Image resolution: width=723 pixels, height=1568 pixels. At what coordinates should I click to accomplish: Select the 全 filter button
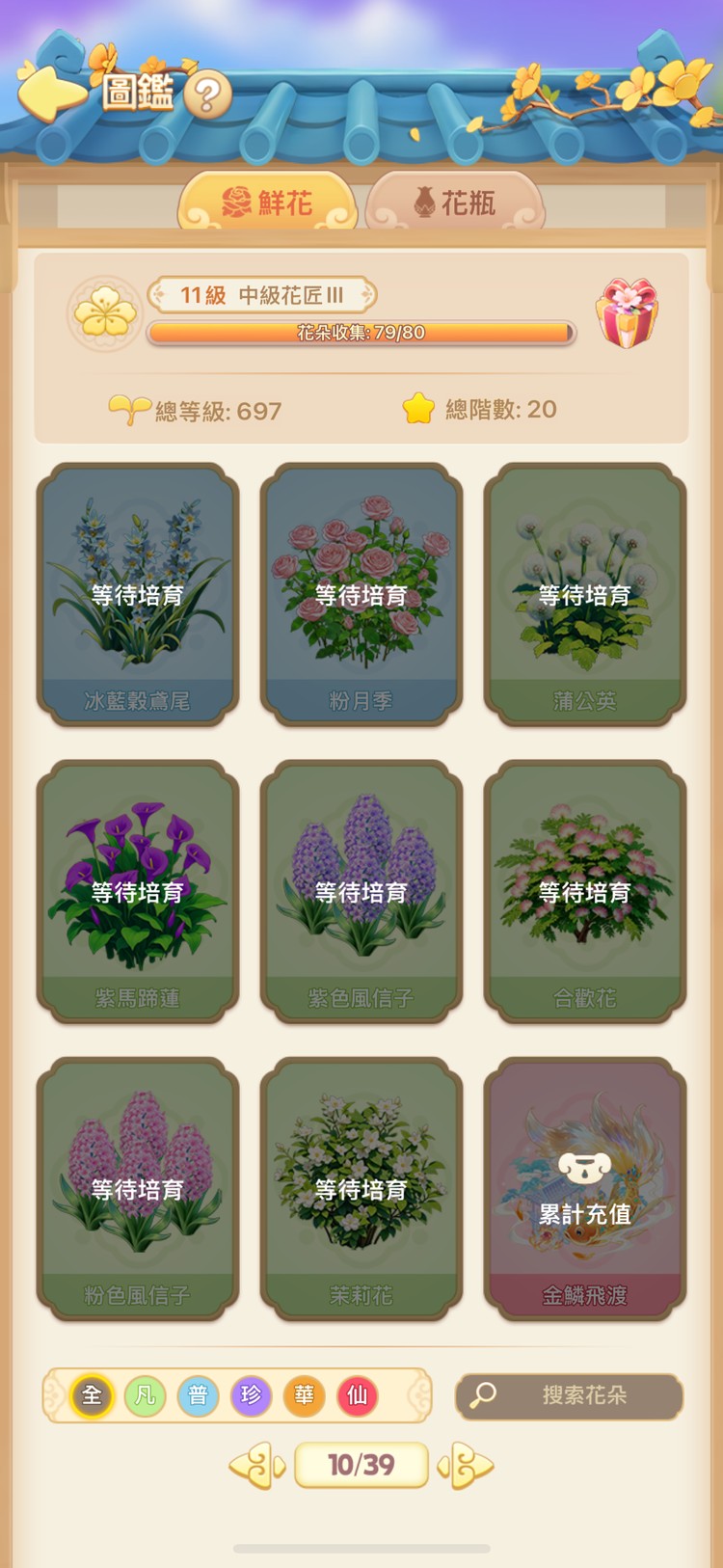(x=92, y=1395)
